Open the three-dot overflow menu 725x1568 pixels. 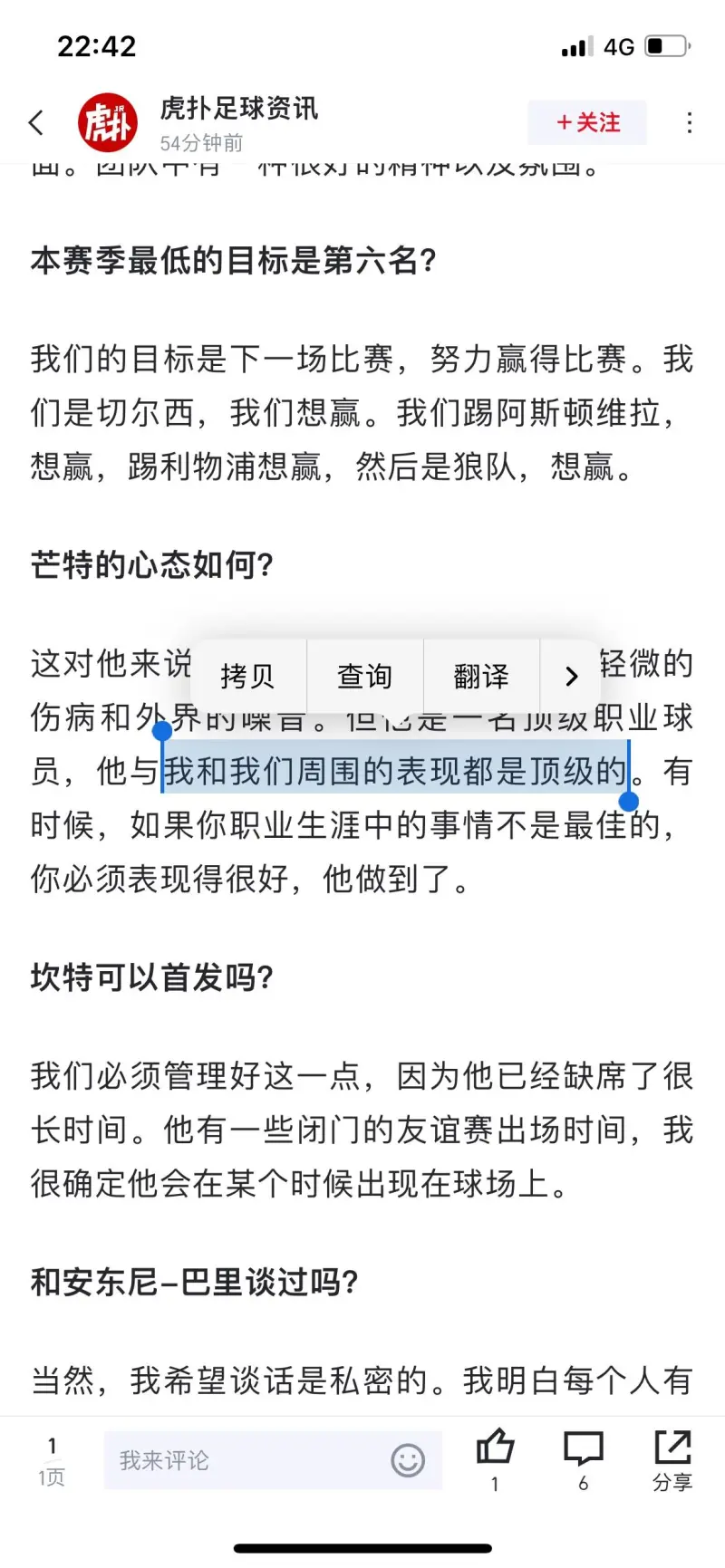[x=690, y=122]
